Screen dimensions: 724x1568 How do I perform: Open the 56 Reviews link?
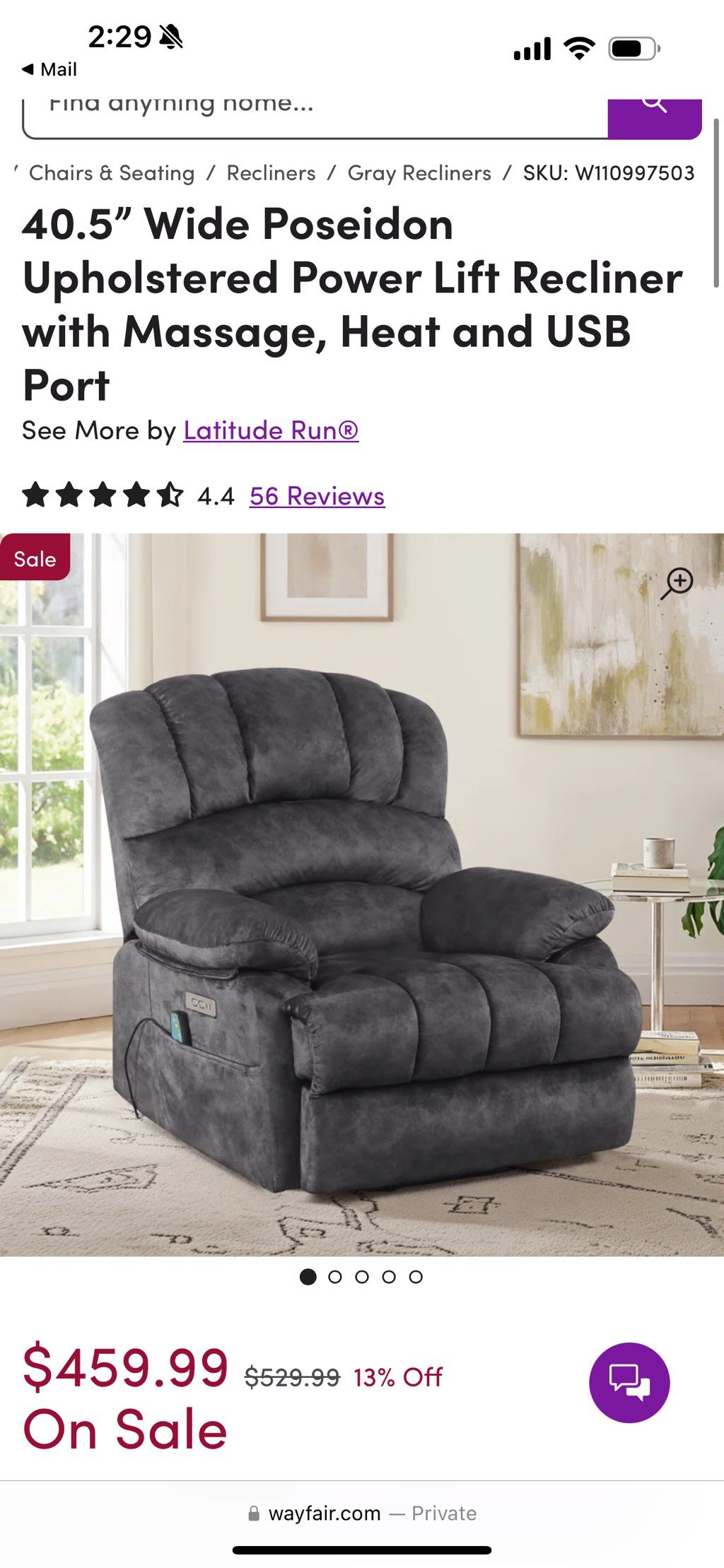[x=317, y=496]
